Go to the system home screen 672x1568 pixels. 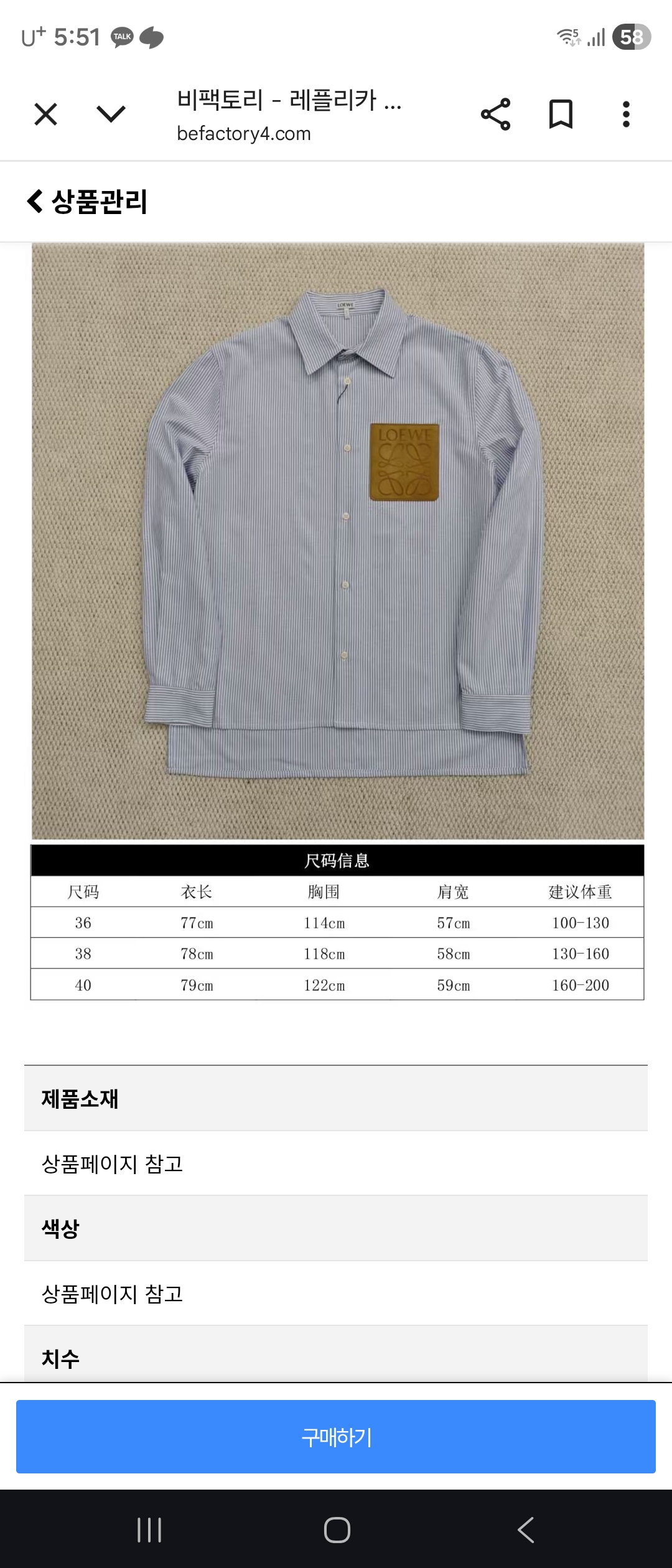(337, 1530)
